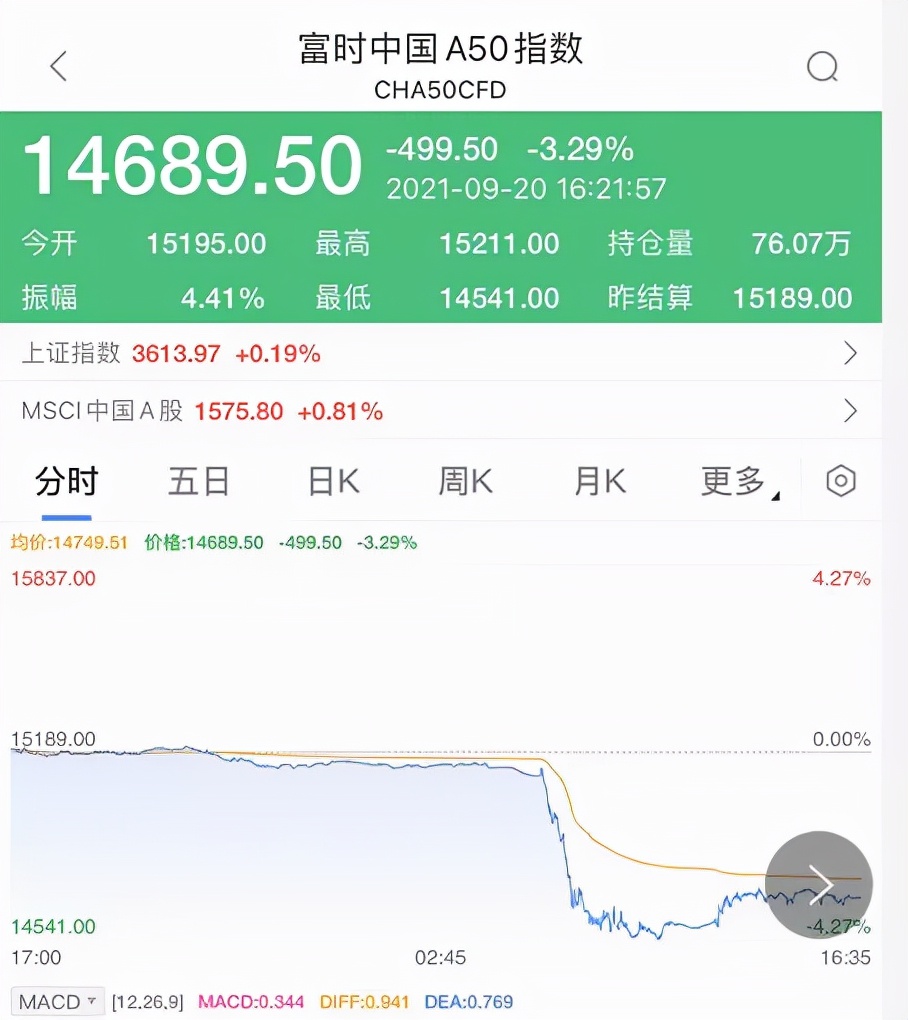Show the 月K chart tab
Image resolution: width=908 pixels, height=1020 pixels.
[599, 482]
